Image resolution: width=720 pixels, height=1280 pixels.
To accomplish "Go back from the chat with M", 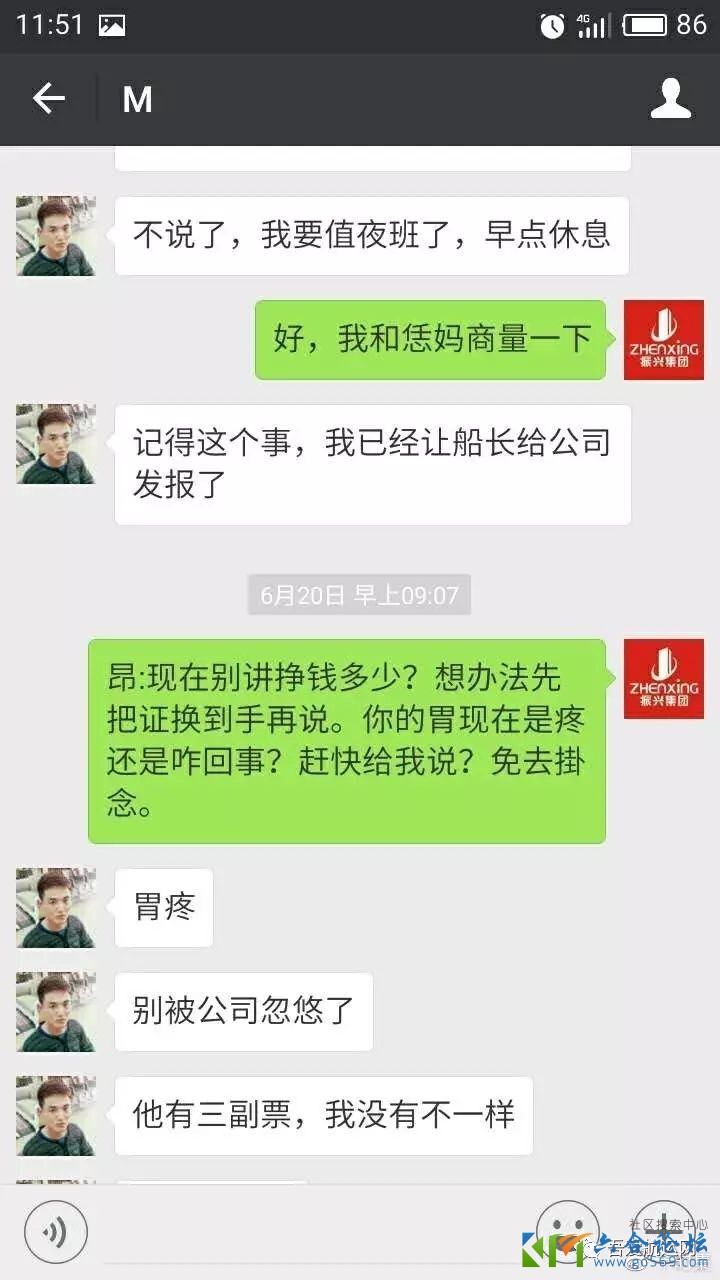I will pos(48,99).
